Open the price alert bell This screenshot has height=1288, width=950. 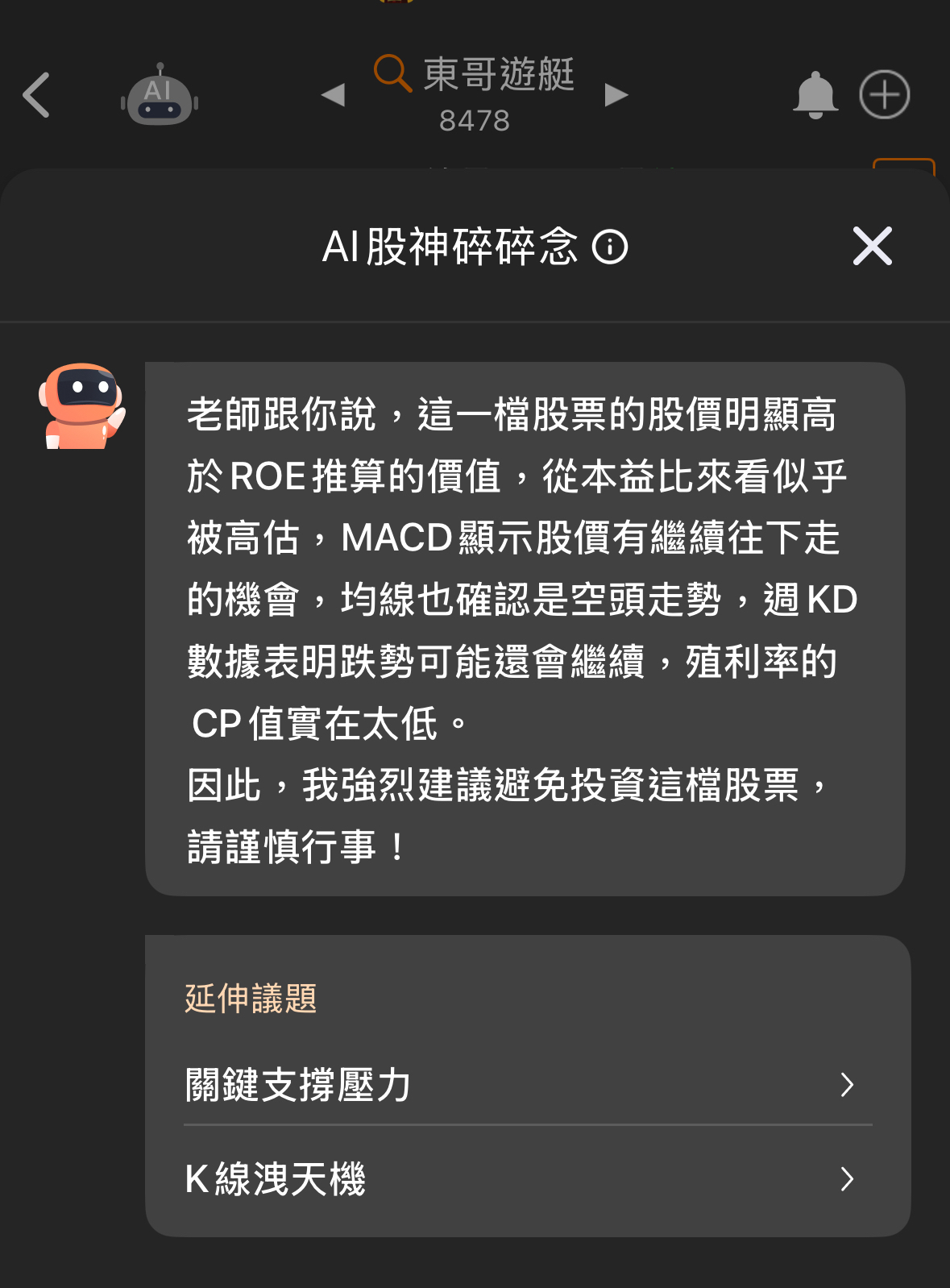tap(815, 95)
